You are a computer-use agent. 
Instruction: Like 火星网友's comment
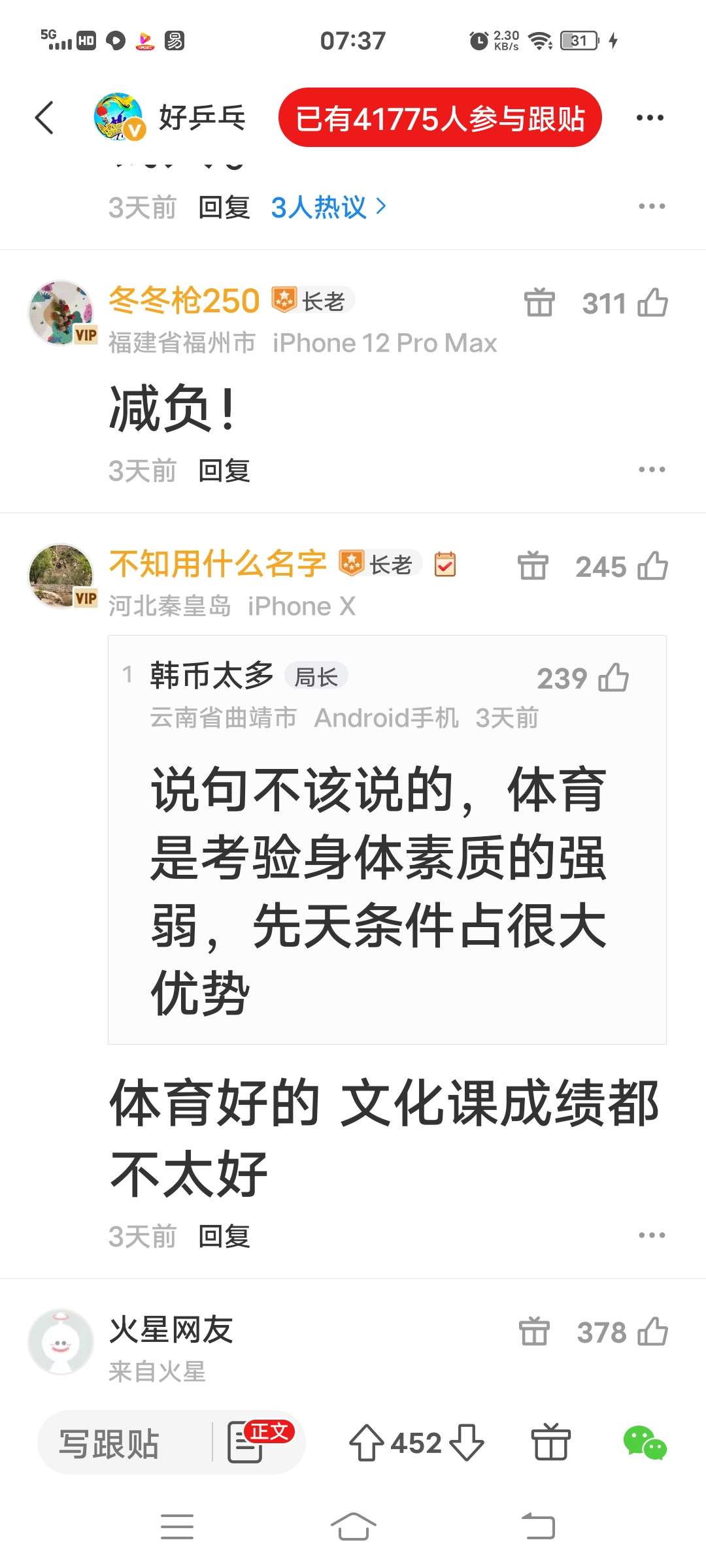[x=652, y=1332]
